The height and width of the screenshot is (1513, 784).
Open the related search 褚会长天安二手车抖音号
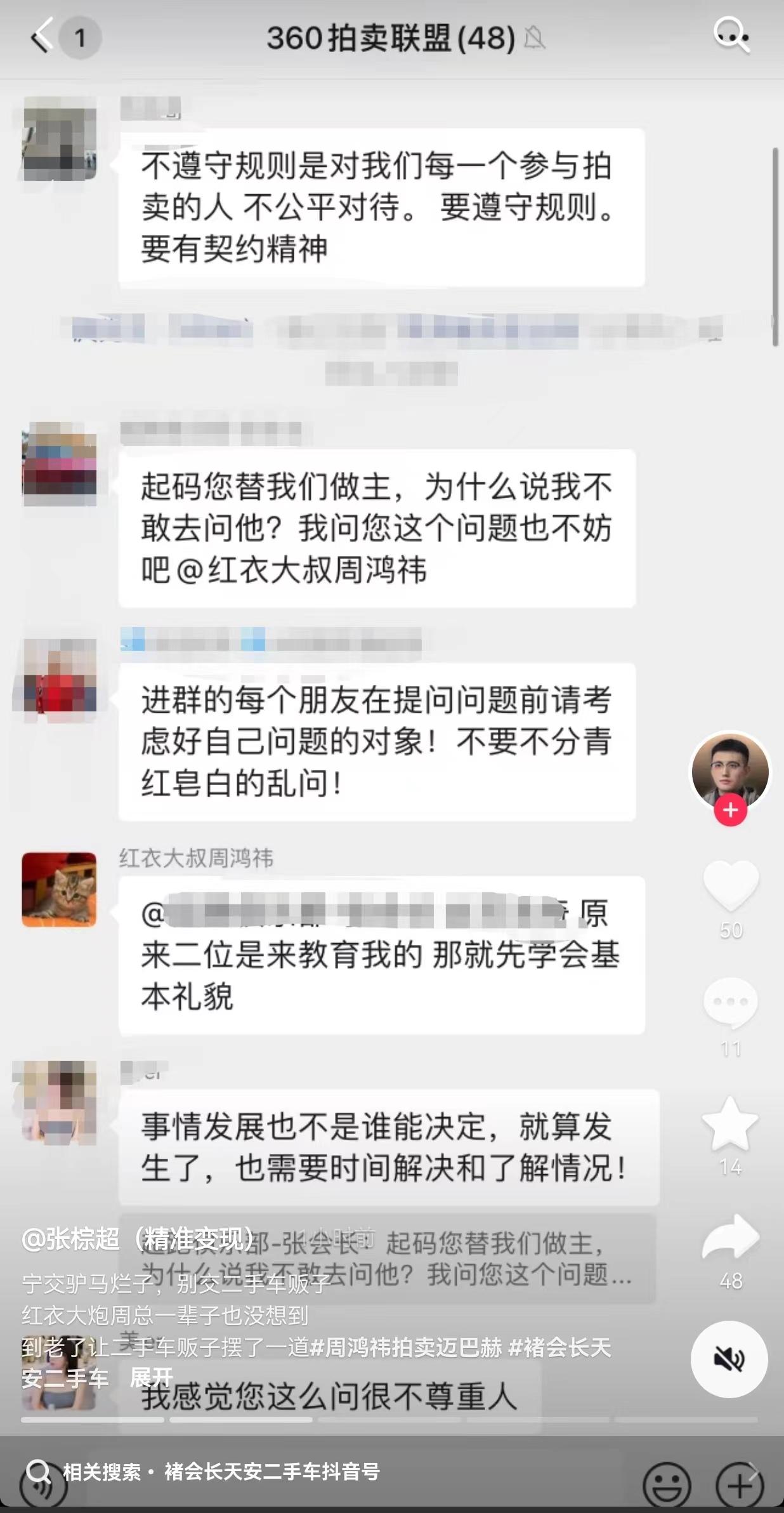tap(271, 1471)
